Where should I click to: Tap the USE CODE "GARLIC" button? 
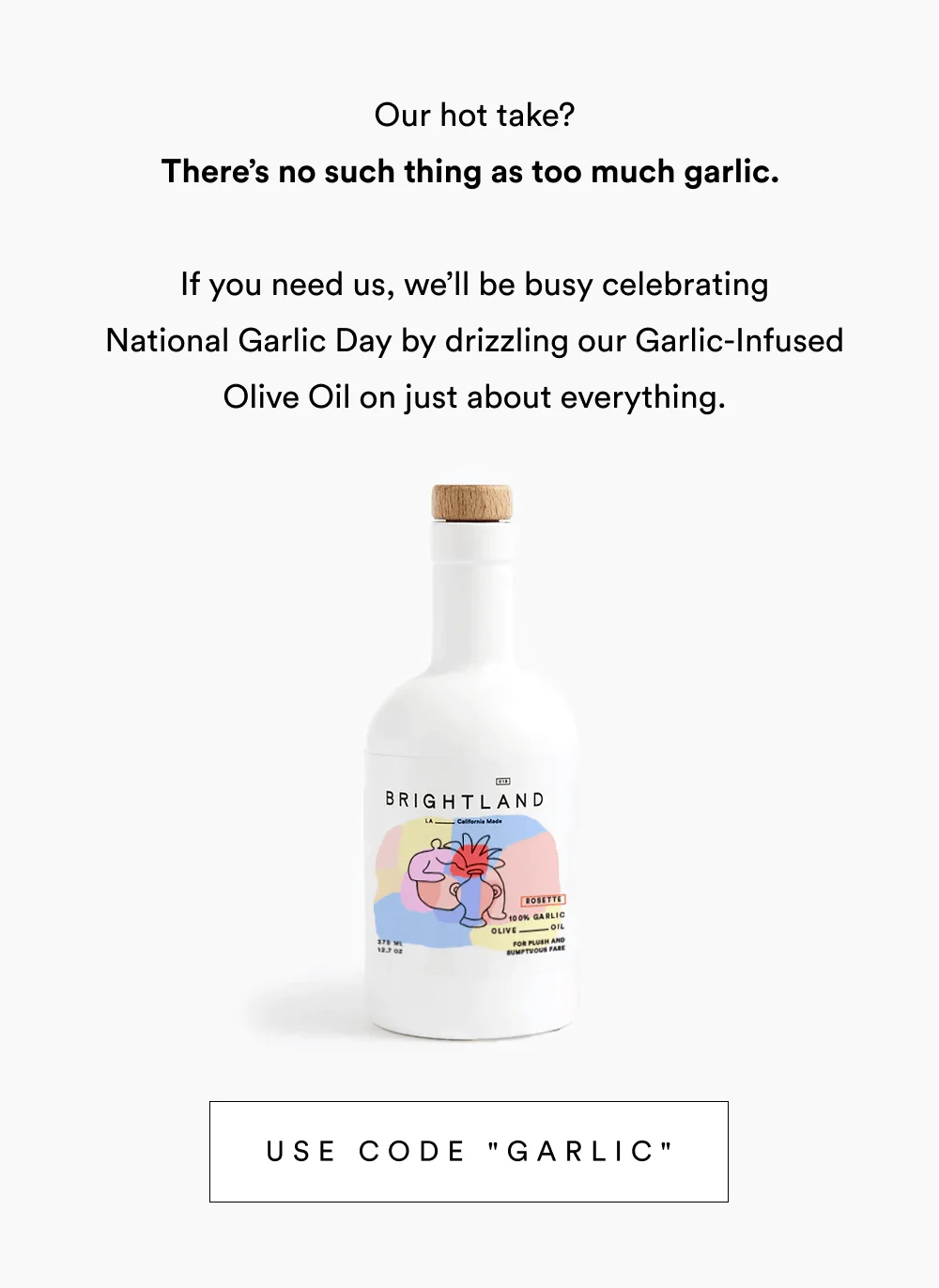[x=469, y=1151]
